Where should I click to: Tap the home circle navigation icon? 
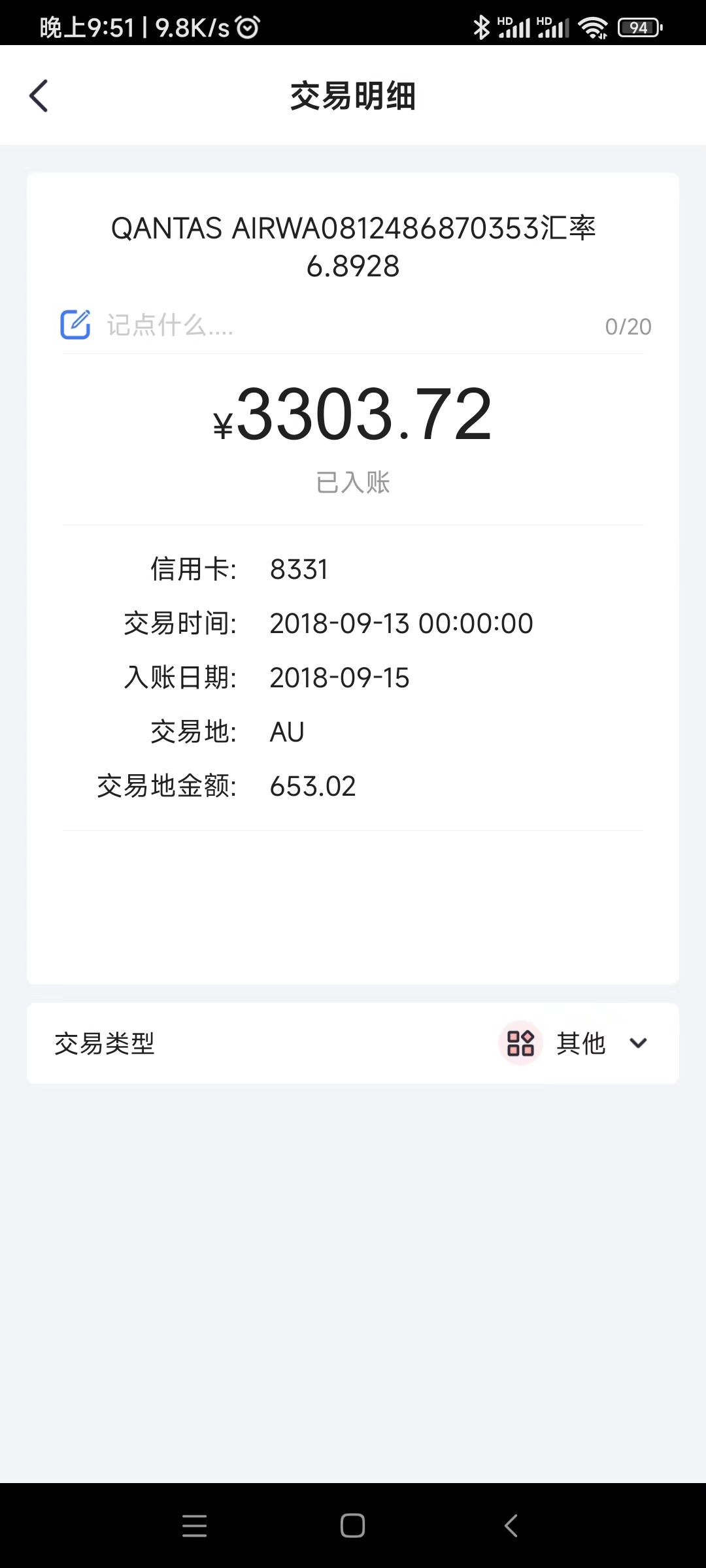353,1526
